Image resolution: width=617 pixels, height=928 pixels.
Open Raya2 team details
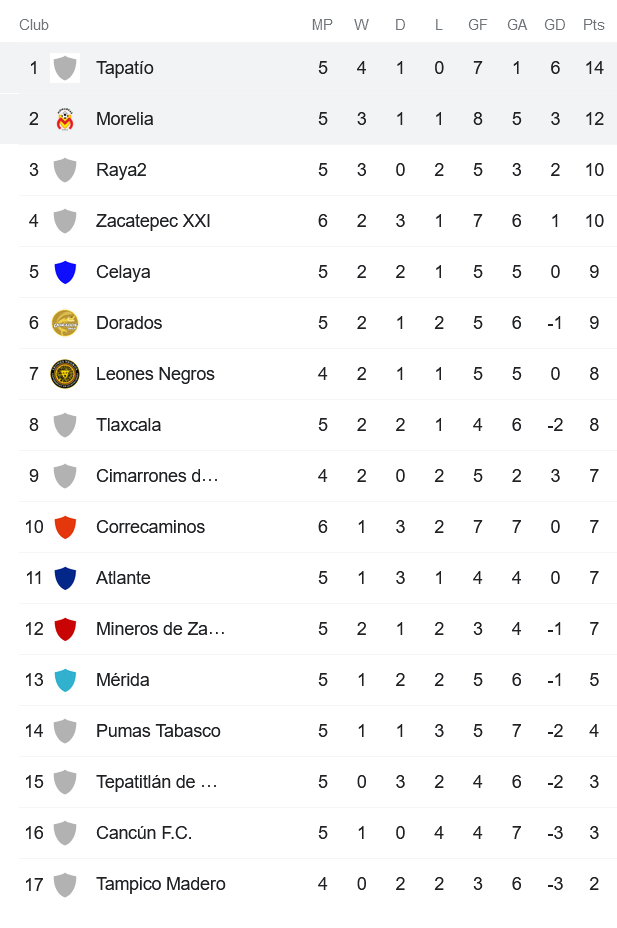(x=121, y=170)
